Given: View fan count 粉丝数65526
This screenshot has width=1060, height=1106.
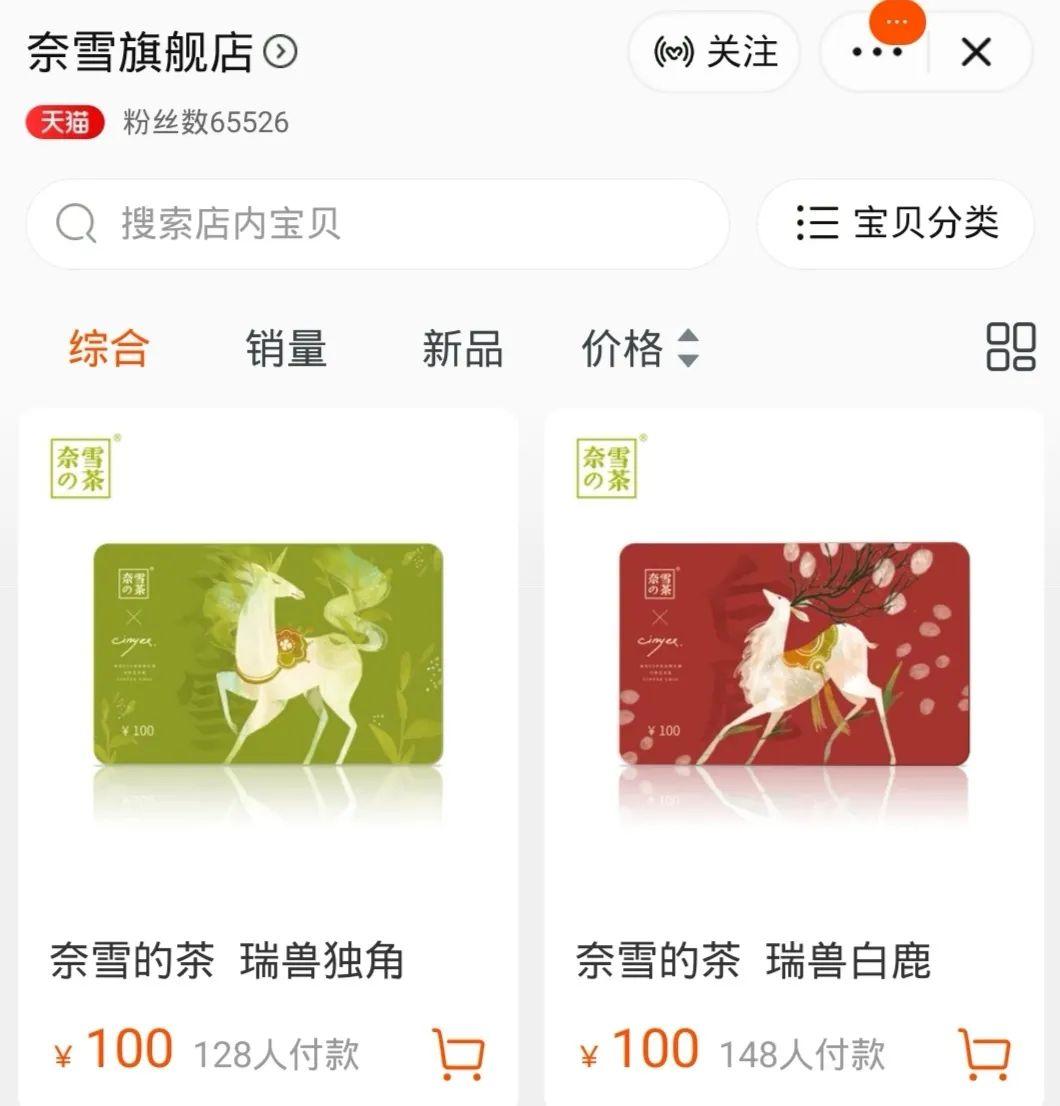Looking at the screenshot, I should [x=204, y=122].
